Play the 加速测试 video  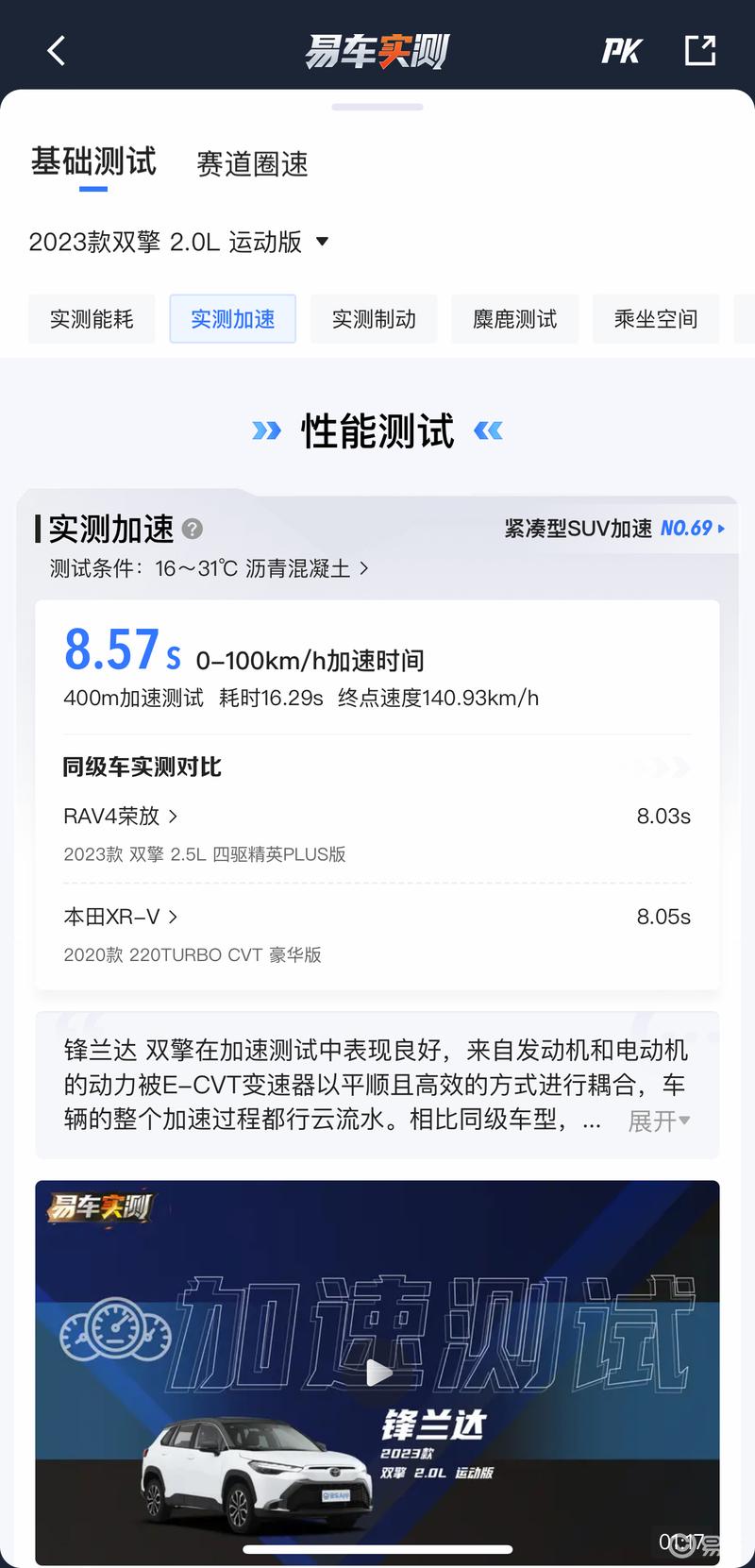377,1373
